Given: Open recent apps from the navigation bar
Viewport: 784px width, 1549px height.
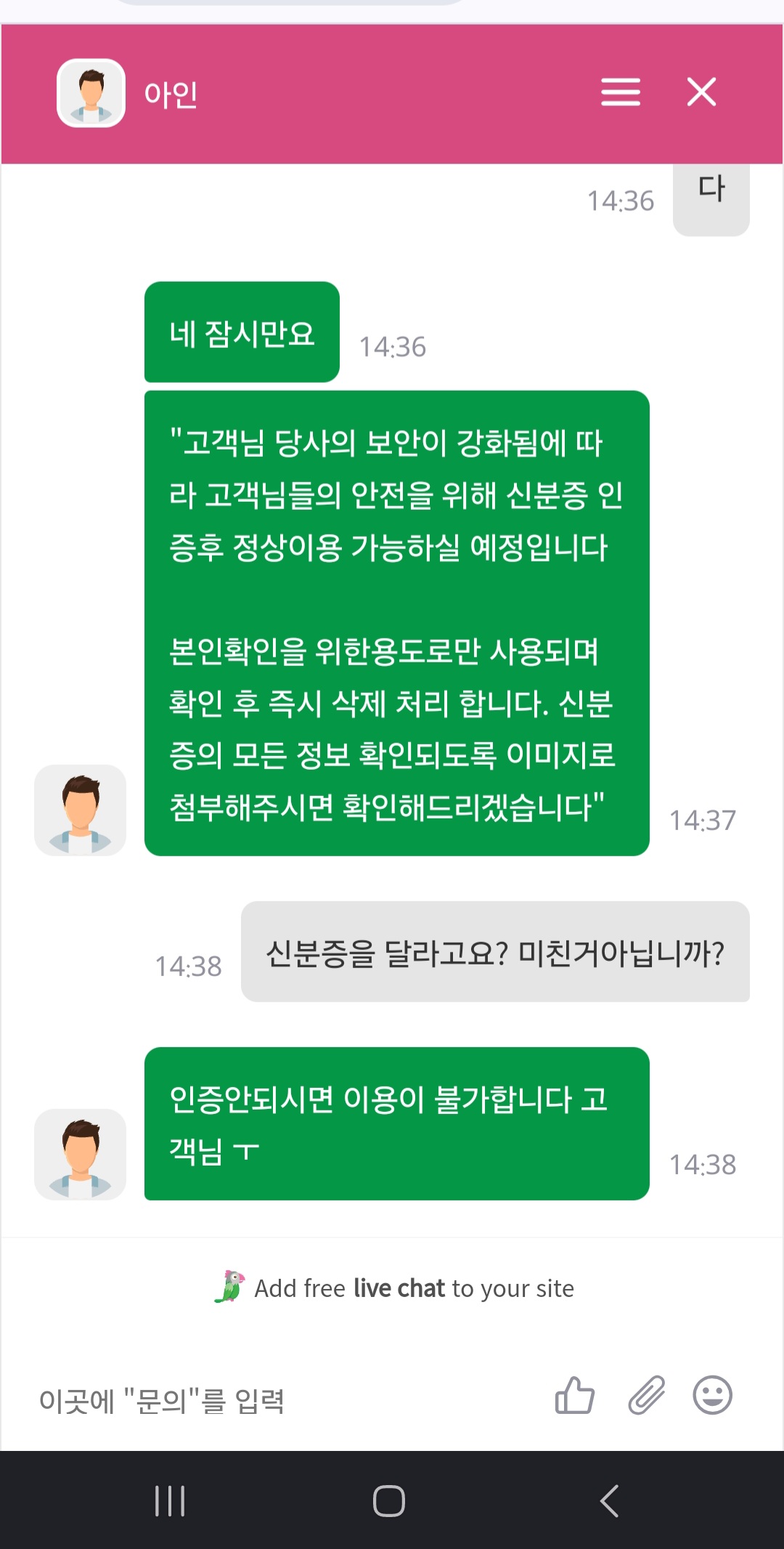Looking at the screenshot, I should 170,1500.
